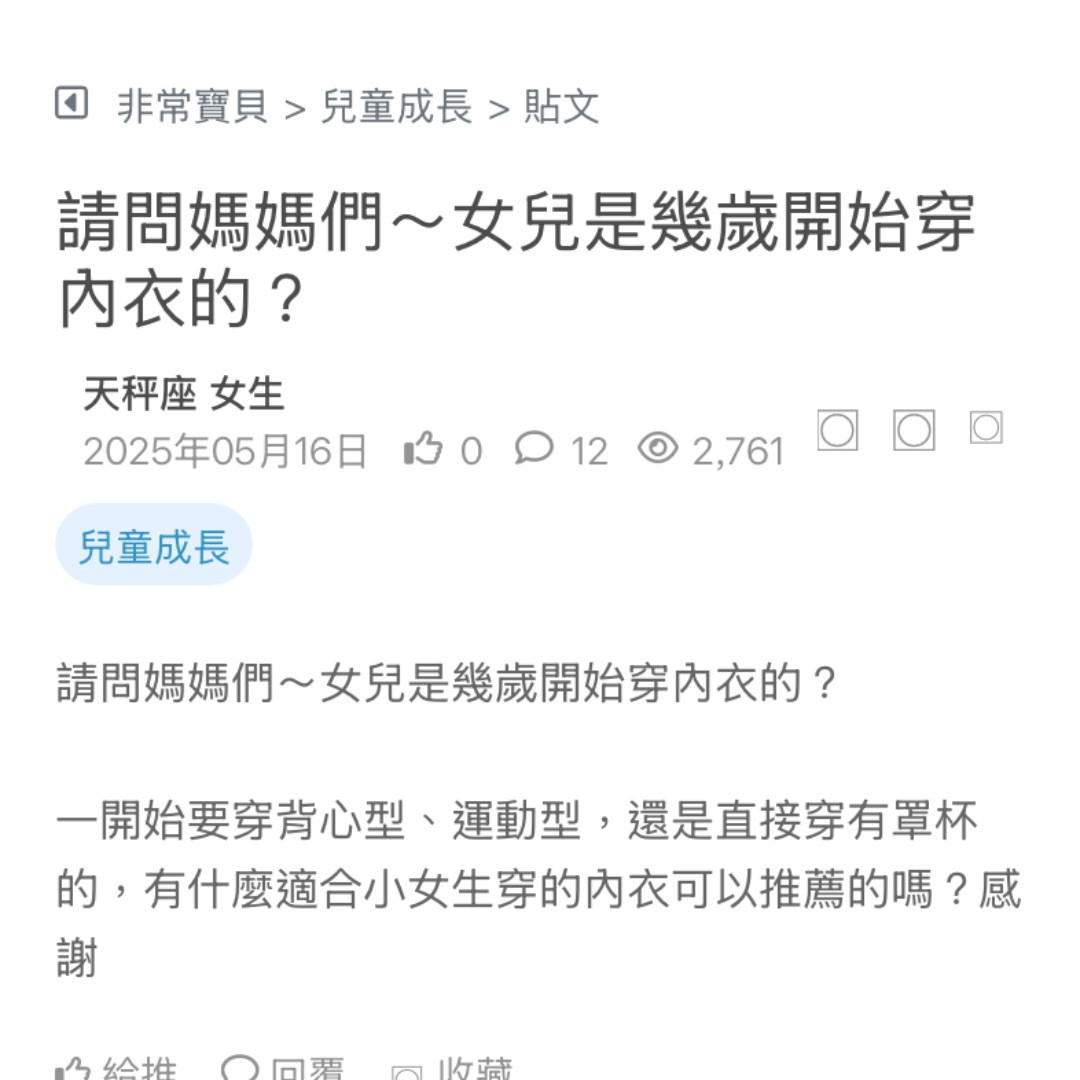View the profile of author 天秤座 女生
Viewport: 1080px width, 1080px height.
point(184,394)
